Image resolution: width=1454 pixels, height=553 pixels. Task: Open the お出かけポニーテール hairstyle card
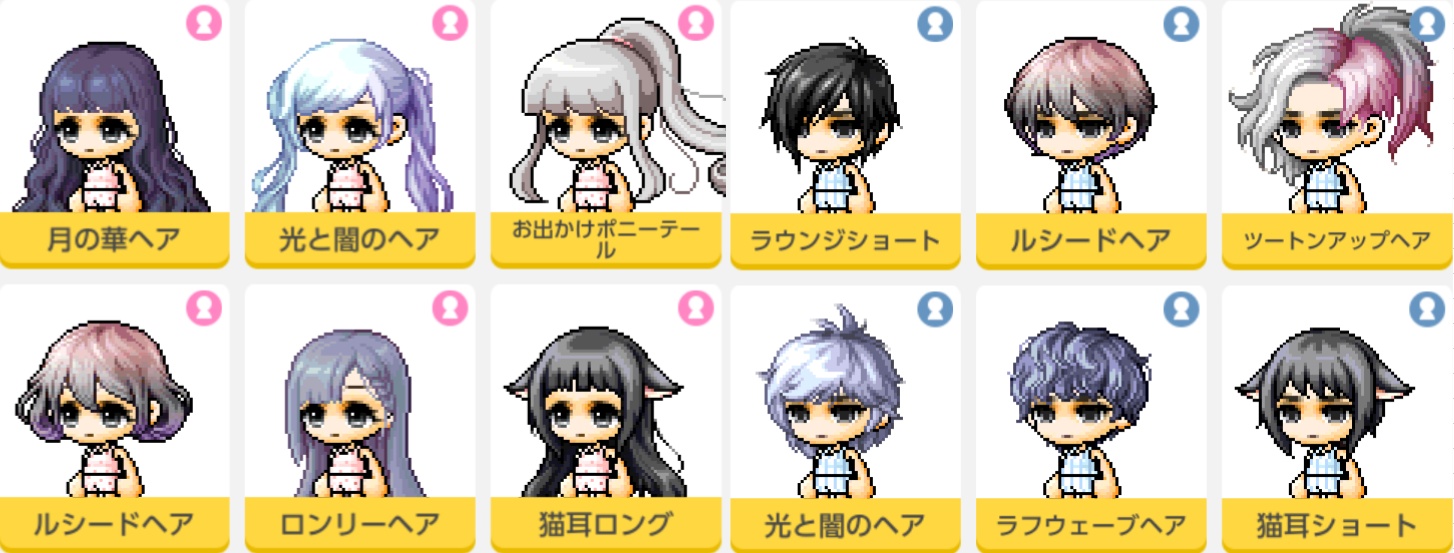pyautogui.click(x=605, y=134)
